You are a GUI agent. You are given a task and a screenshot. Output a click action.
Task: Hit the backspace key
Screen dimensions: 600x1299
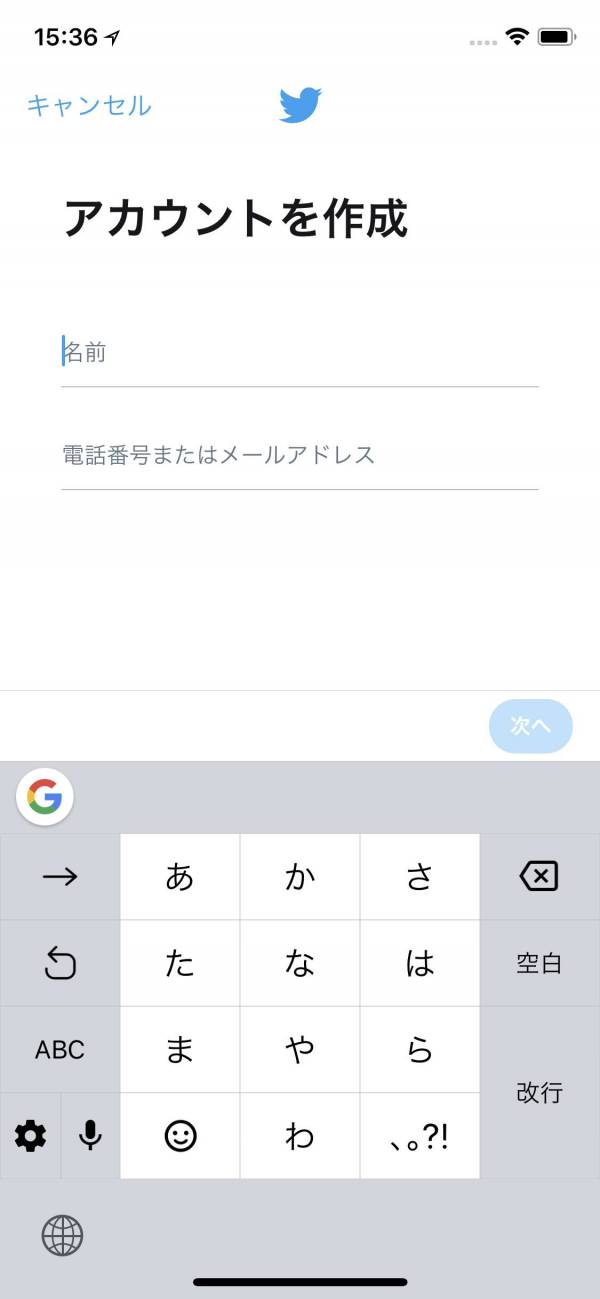pyautogui.click(x=540, y=877)
